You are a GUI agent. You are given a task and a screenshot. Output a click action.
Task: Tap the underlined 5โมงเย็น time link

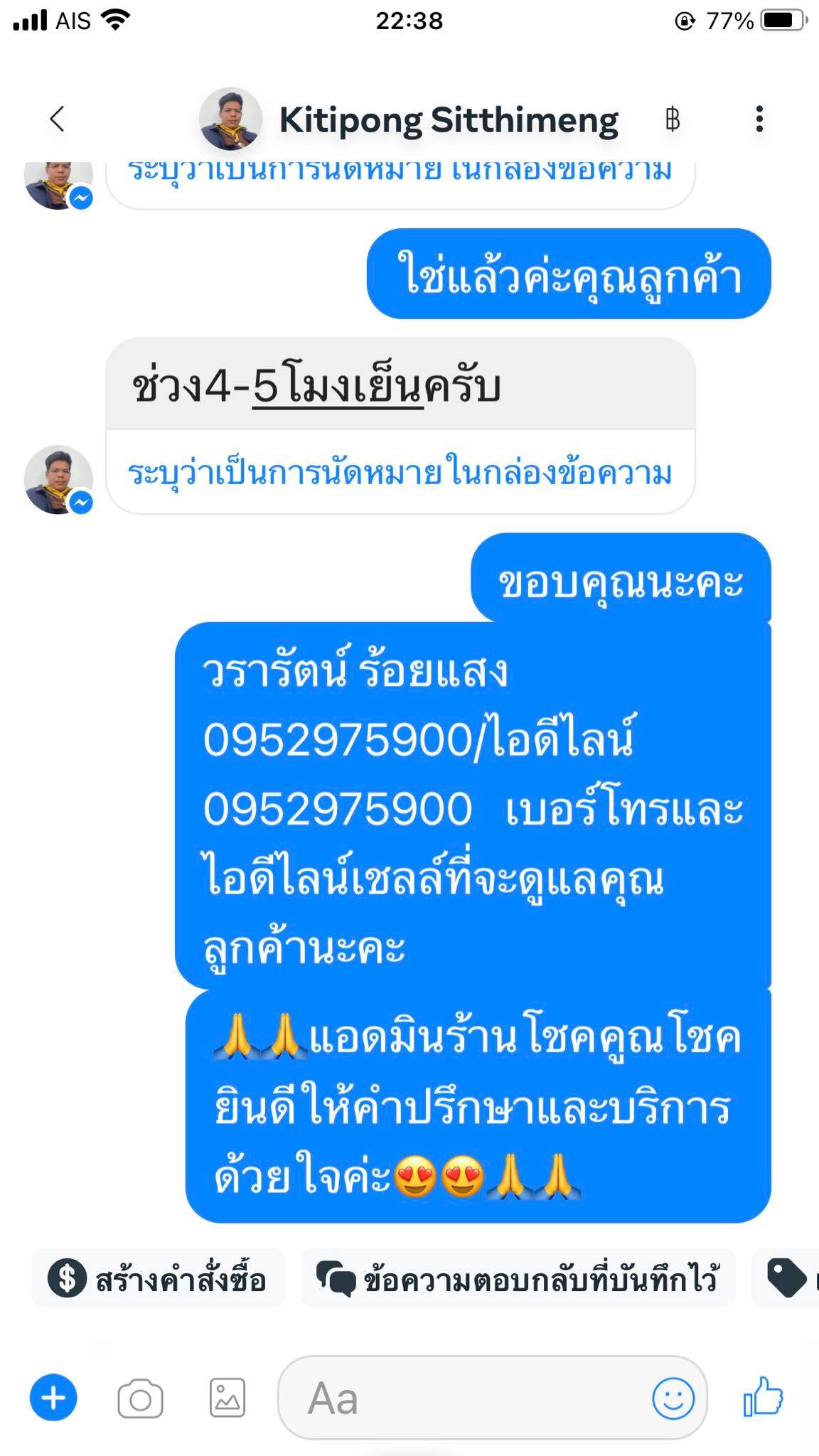click(339, 387)
